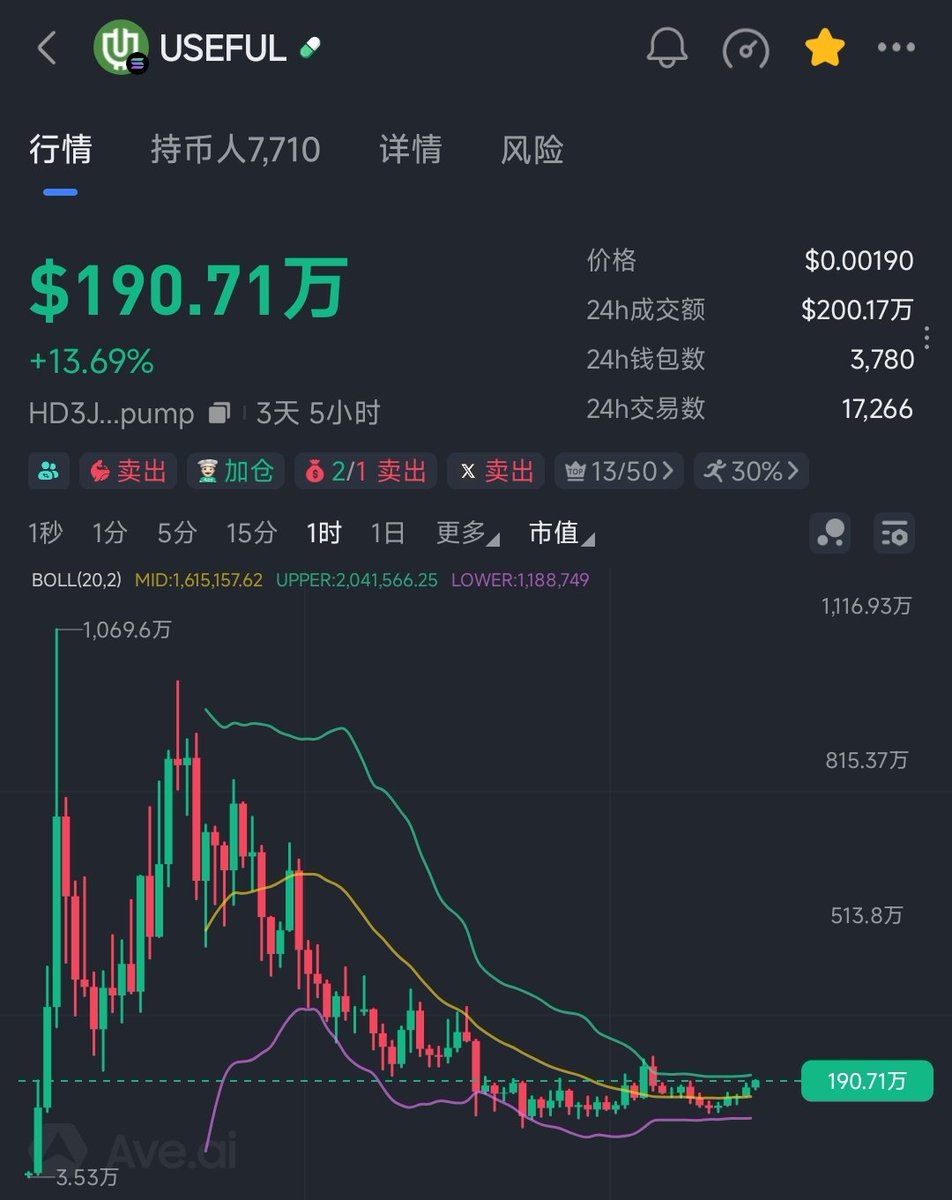Open the 市值 display dropdown

click(x=560, y=533)
